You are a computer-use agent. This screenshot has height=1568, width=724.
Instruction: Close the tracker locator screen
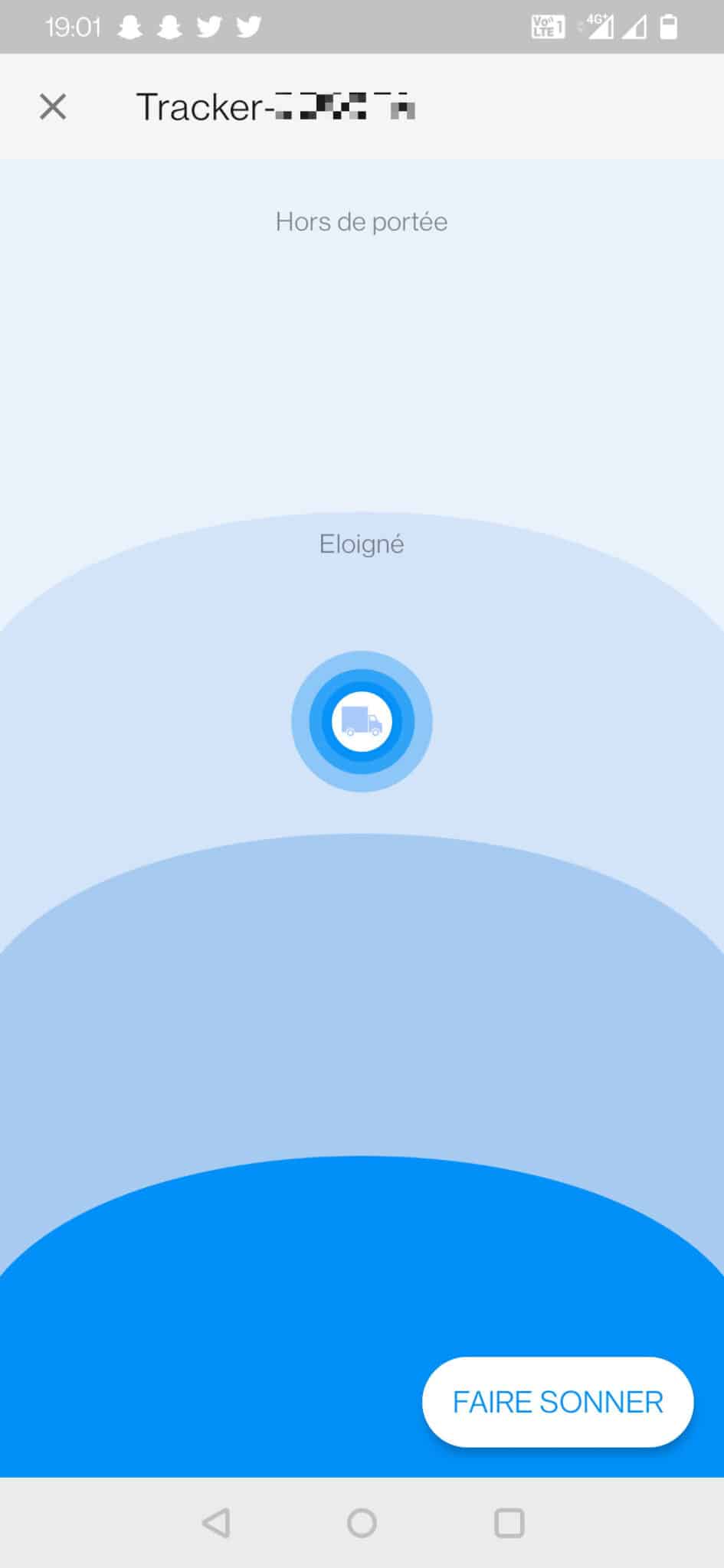tap(53, 106)
